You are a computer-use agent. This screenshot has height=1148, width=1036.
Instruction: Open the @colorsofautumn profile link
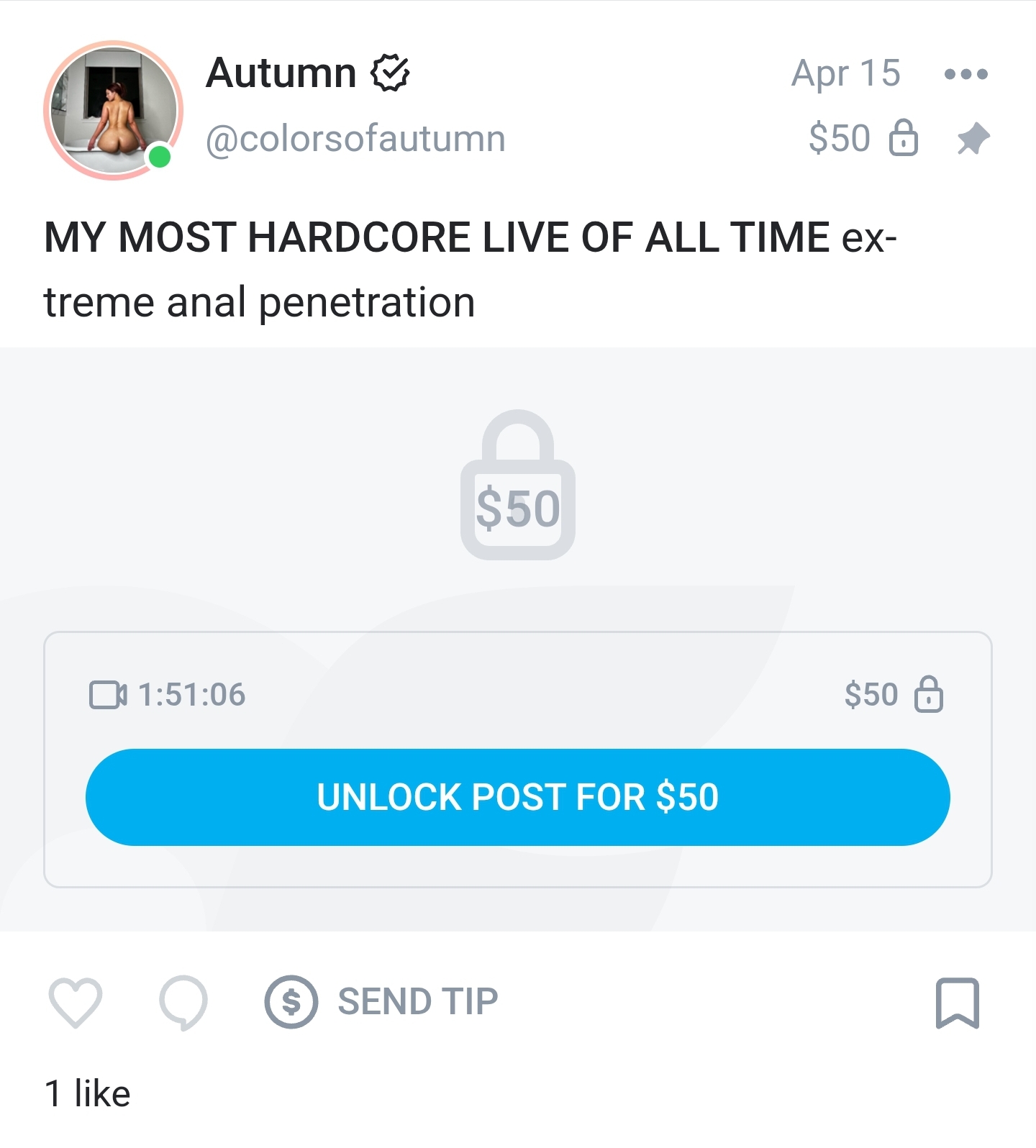tap(355, 139)
